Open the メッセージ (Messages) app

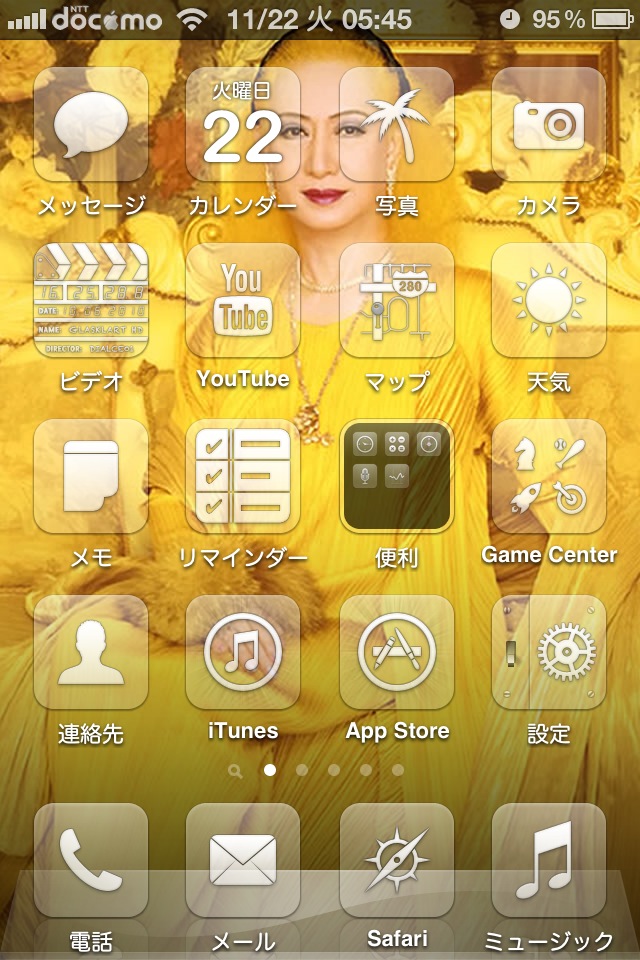(x=91, y=125)
